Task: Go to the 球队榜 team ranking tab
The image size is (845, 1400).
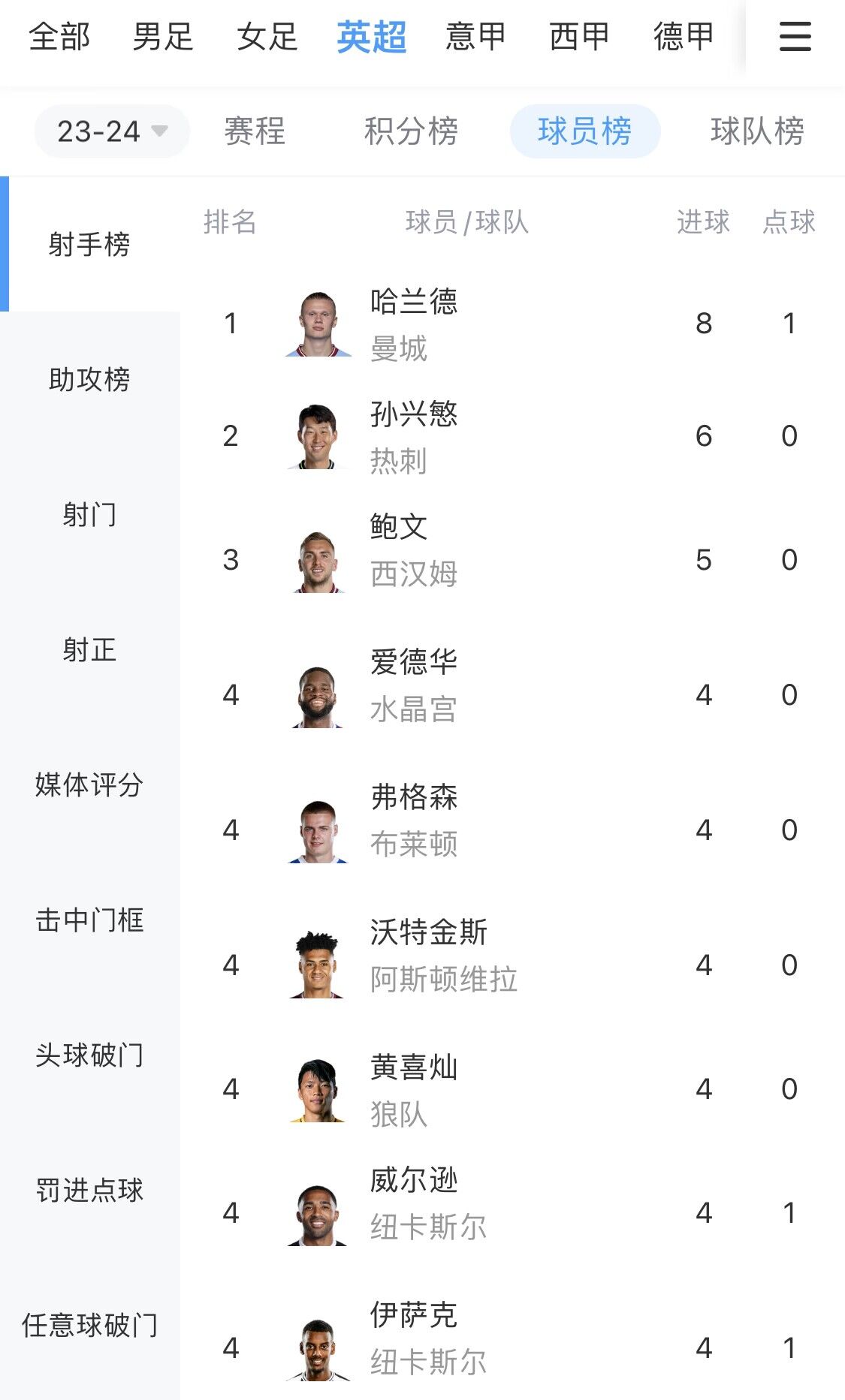Action: (x=757, y=131)
